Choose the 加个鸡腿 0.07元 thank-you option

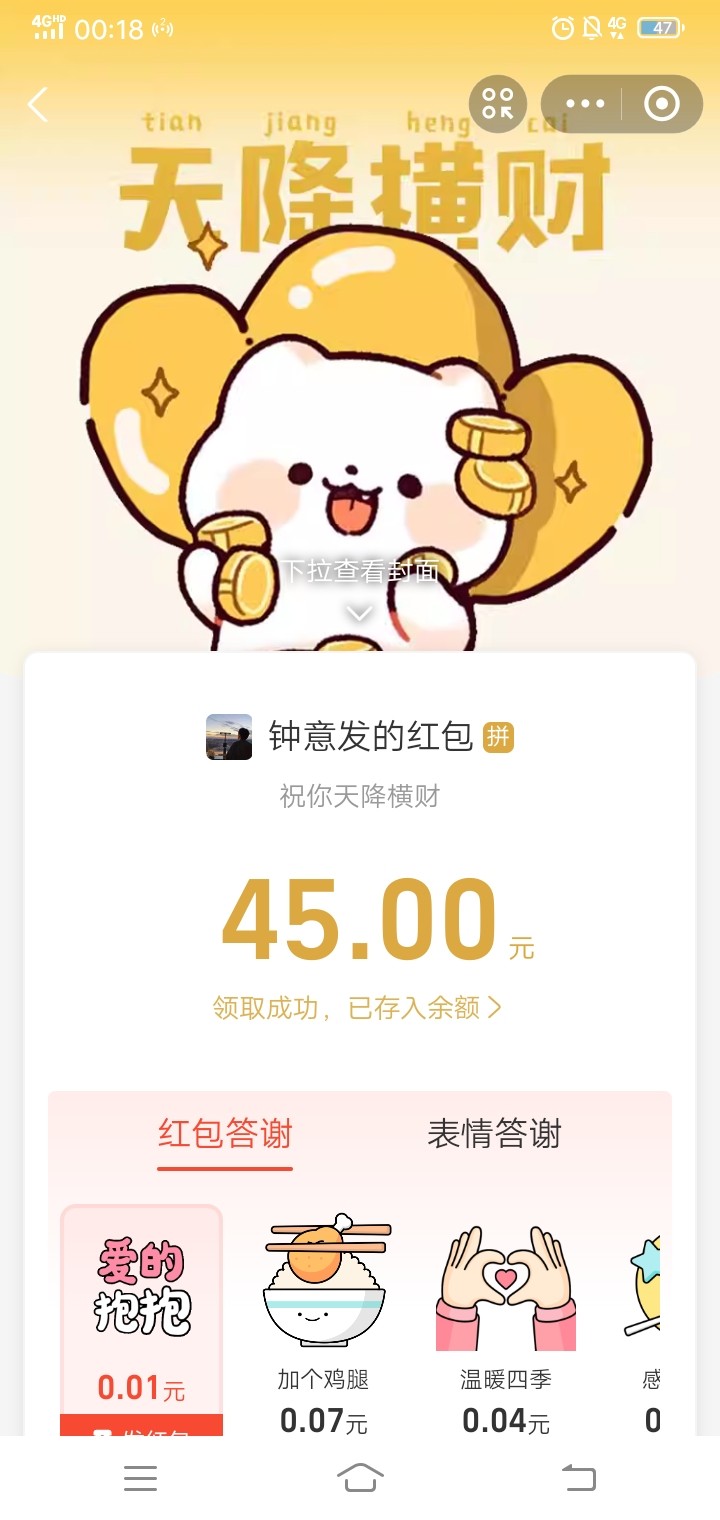(x=324, y=1320)
